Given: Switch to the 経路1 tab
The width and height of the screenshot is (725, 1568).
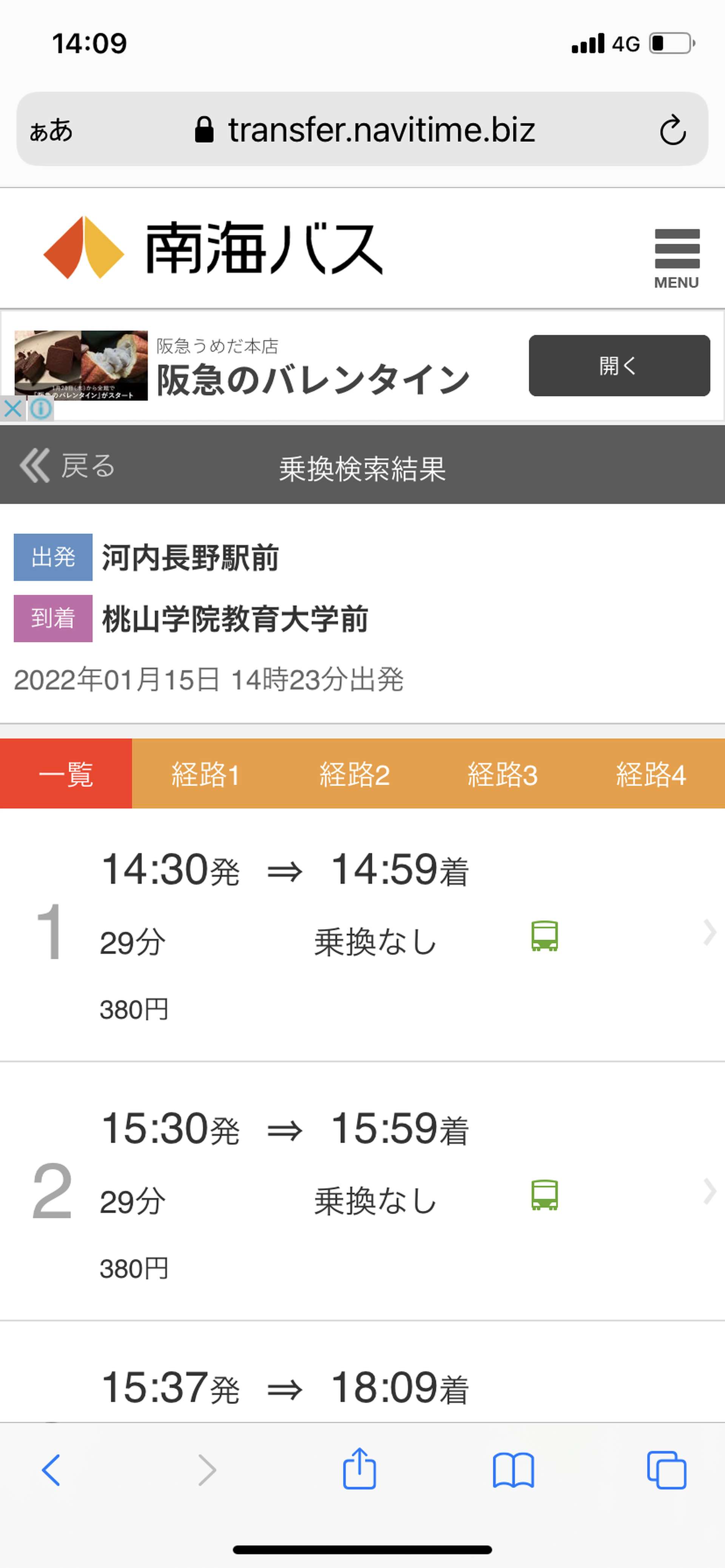Looking at the screenshot, I should (206, 774).
